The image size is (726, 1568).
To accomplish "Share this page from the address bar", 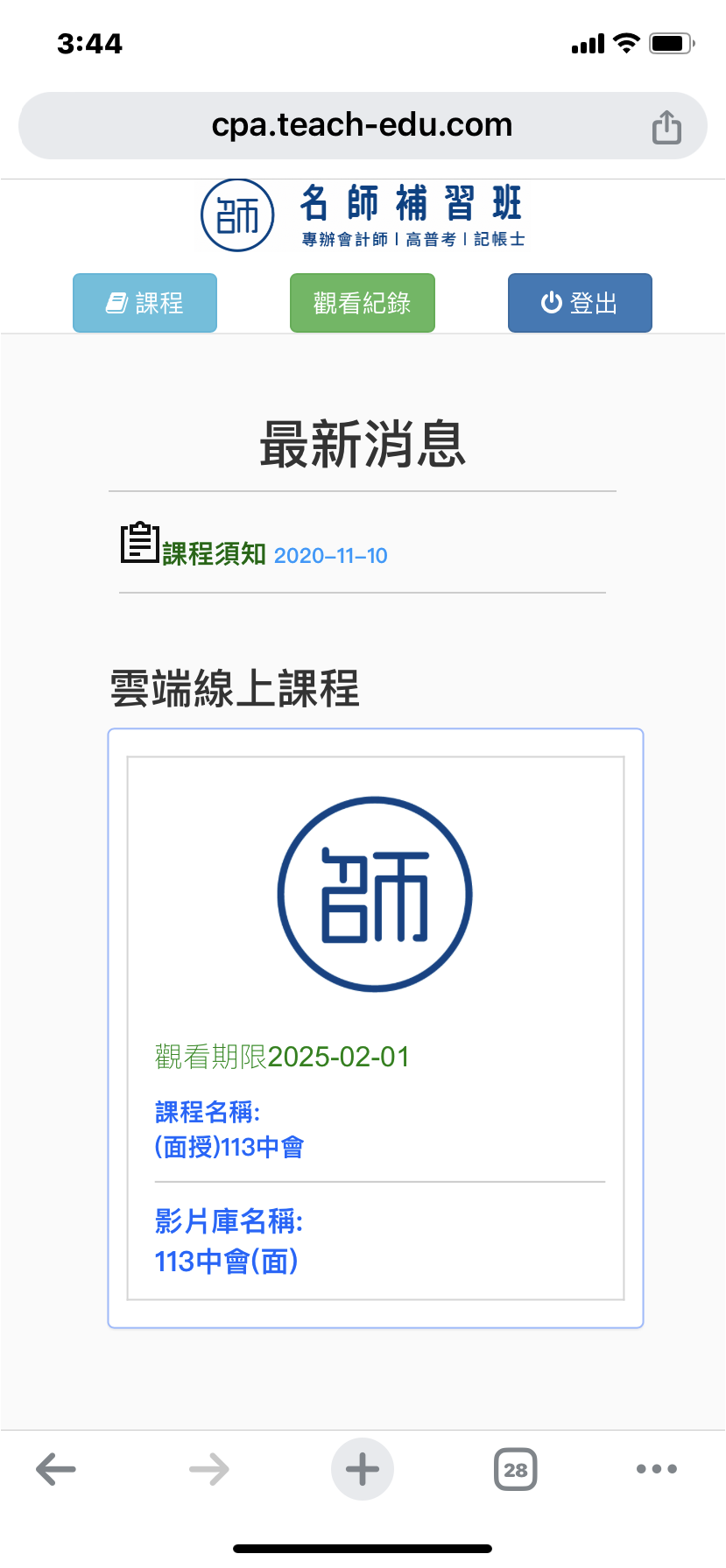I will pos(666,127).
